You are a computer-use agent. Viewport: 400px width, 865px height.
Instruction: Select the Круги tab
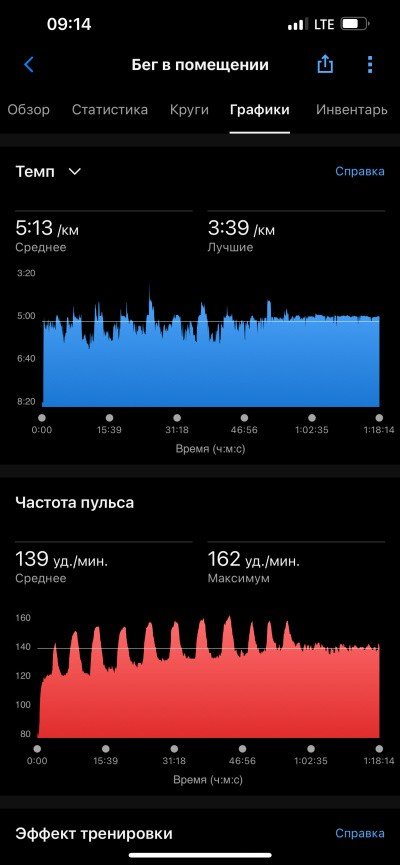[x=189, y=110]
